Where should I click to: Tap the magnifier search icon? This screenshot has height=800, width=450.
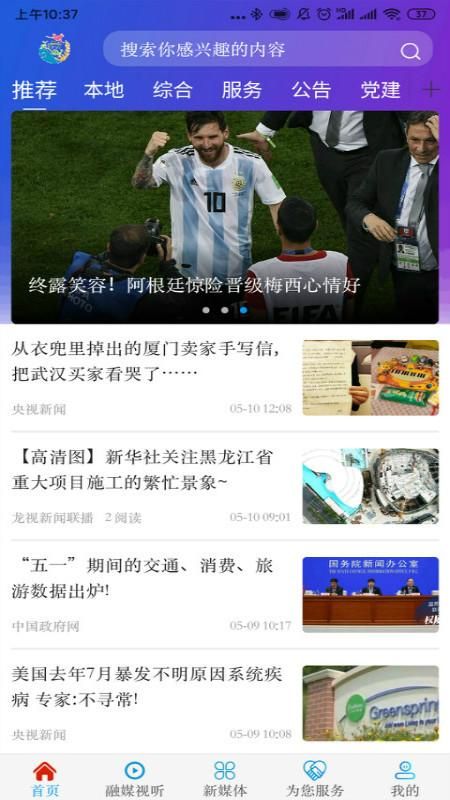tap(410, 51)
